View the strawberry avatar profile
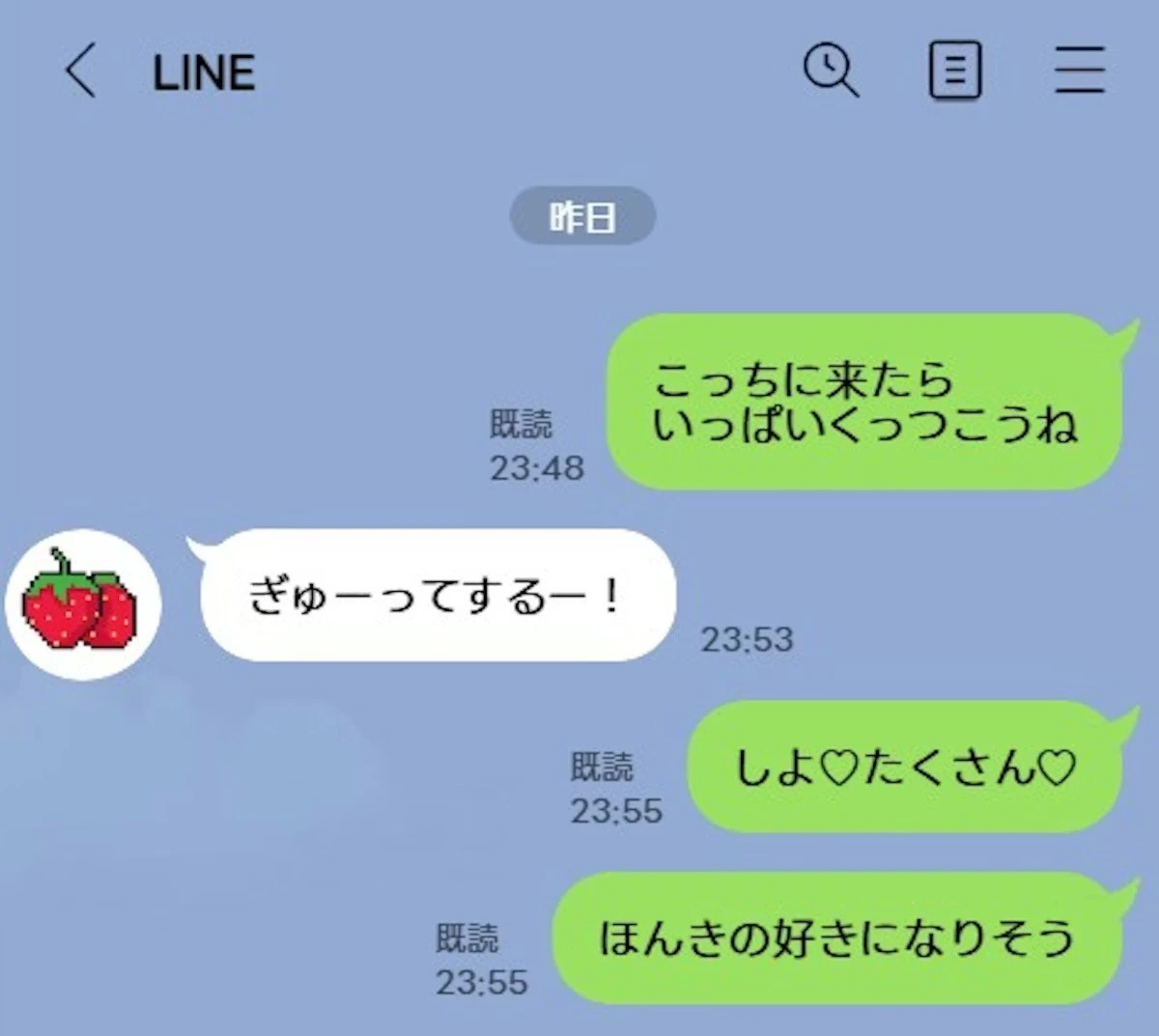1159x1036 pixels. coord(82,604)
